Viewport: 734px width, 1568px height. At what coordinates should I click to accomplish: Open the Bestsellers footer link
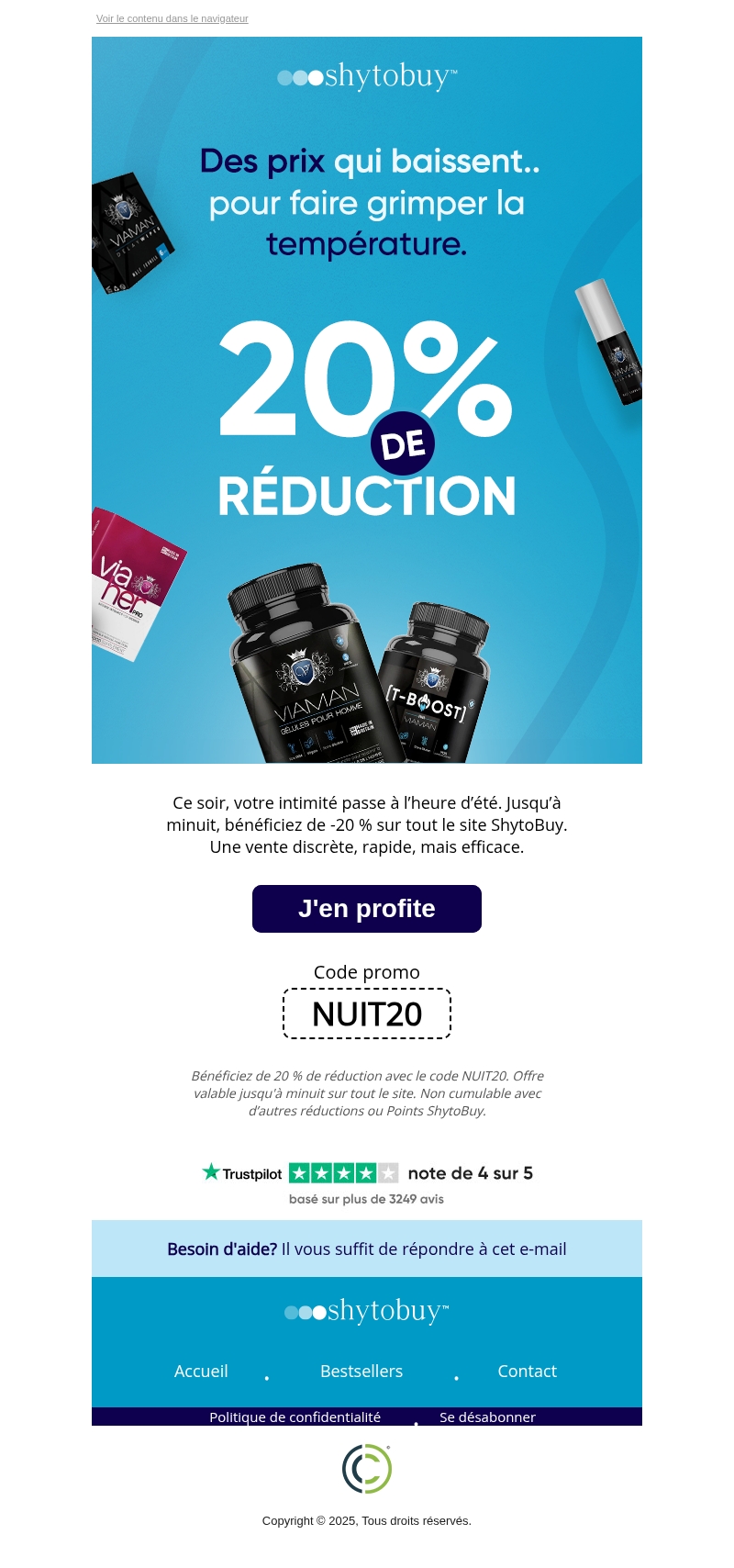(361, 1372)
